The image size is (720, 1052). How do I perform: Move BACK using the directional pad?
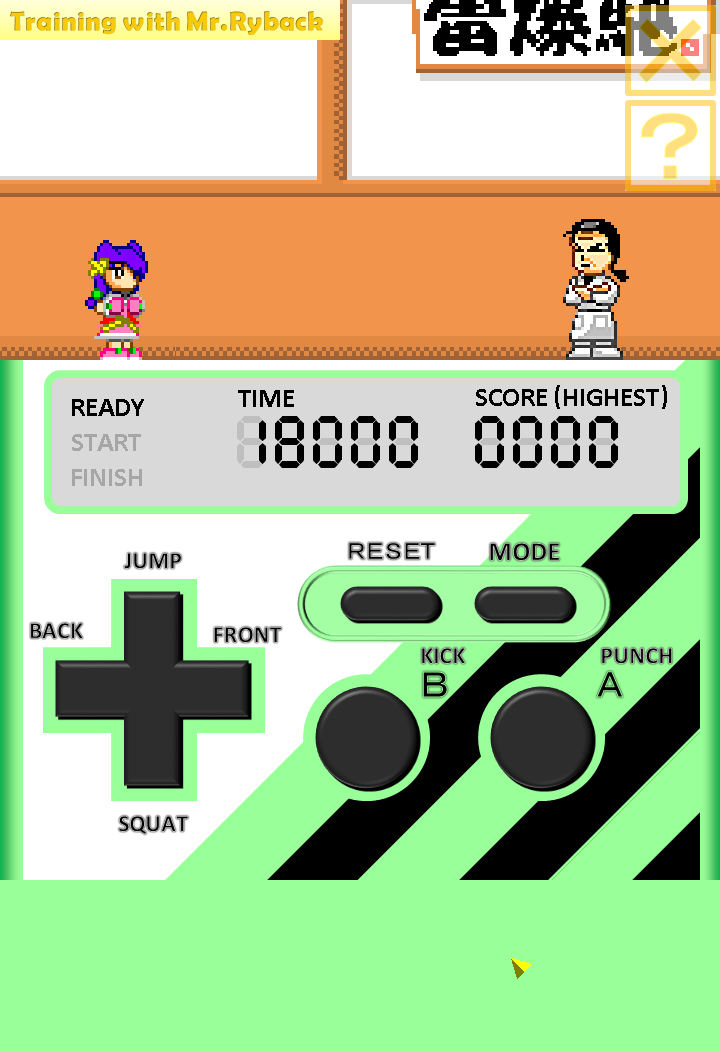click(87, 690)
